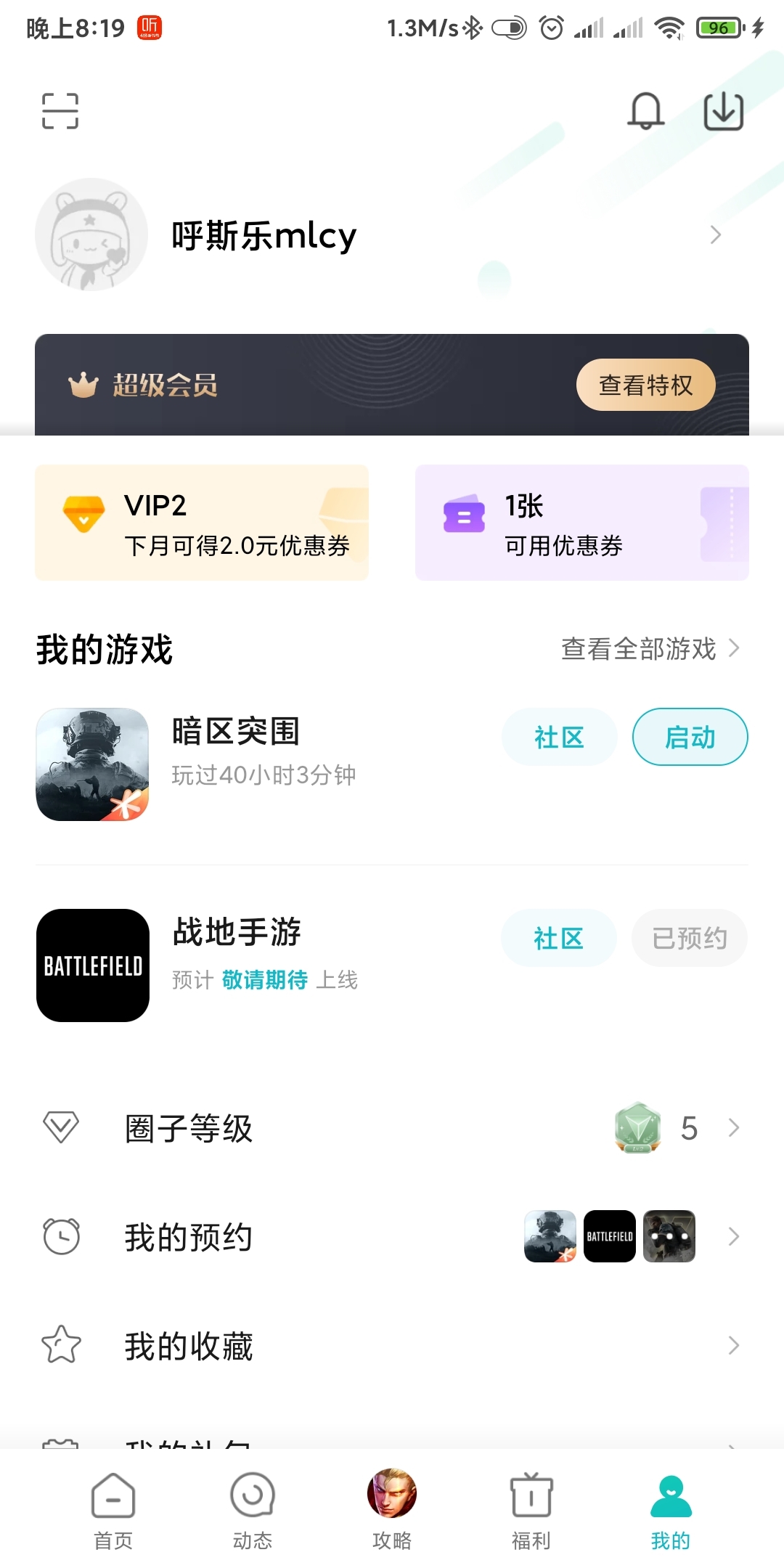Open the download manager icon
Image resolution: width=784 pixels, height=1568 pixels.
[724, 112]
